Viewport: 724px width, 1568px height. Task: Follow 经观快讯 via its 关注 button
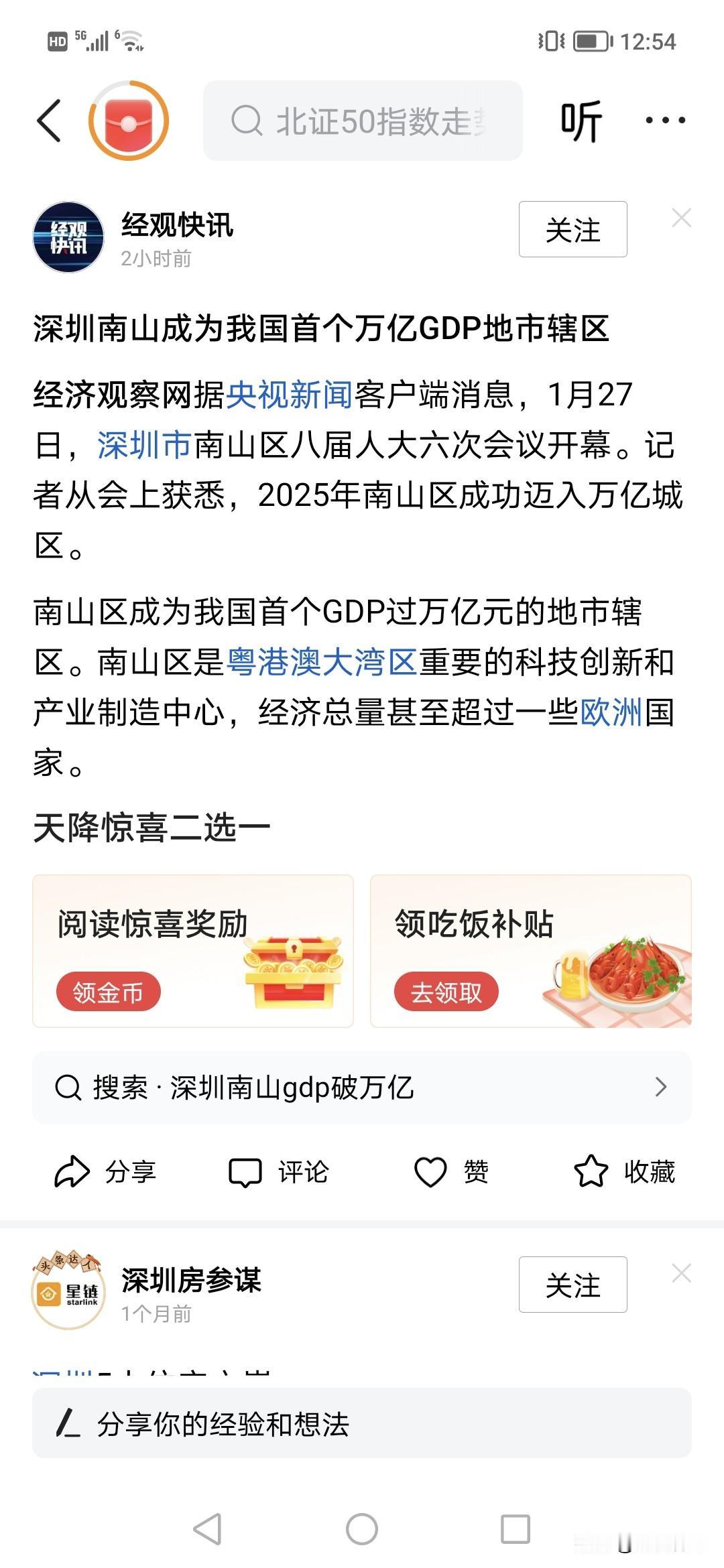[572, 230]
